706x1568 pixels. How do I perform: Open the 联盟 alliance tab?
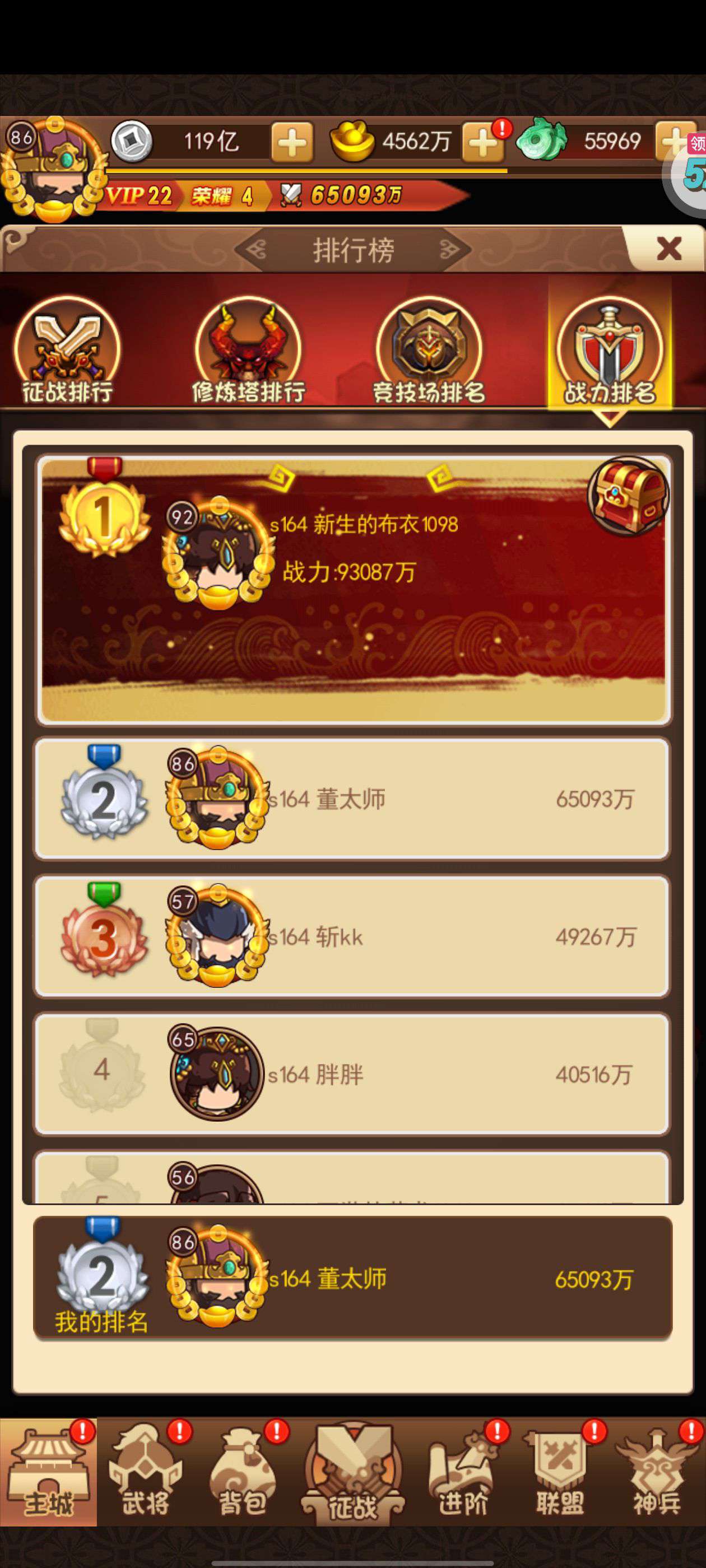(x=560, y=1472)
